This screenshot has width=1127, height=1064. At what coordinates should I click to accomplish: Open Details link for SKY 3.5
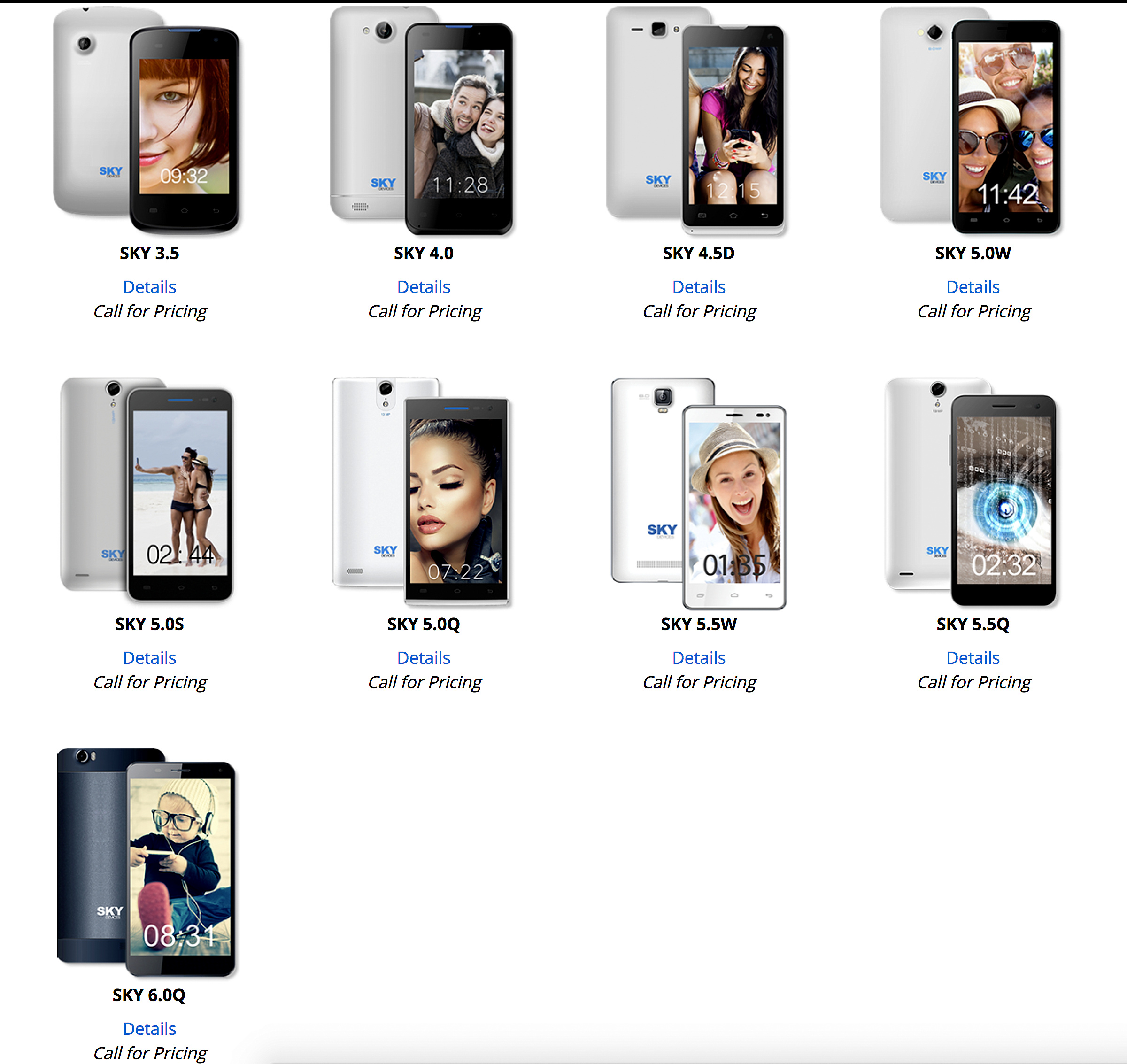pyautogui.click(x=149, y=287)
